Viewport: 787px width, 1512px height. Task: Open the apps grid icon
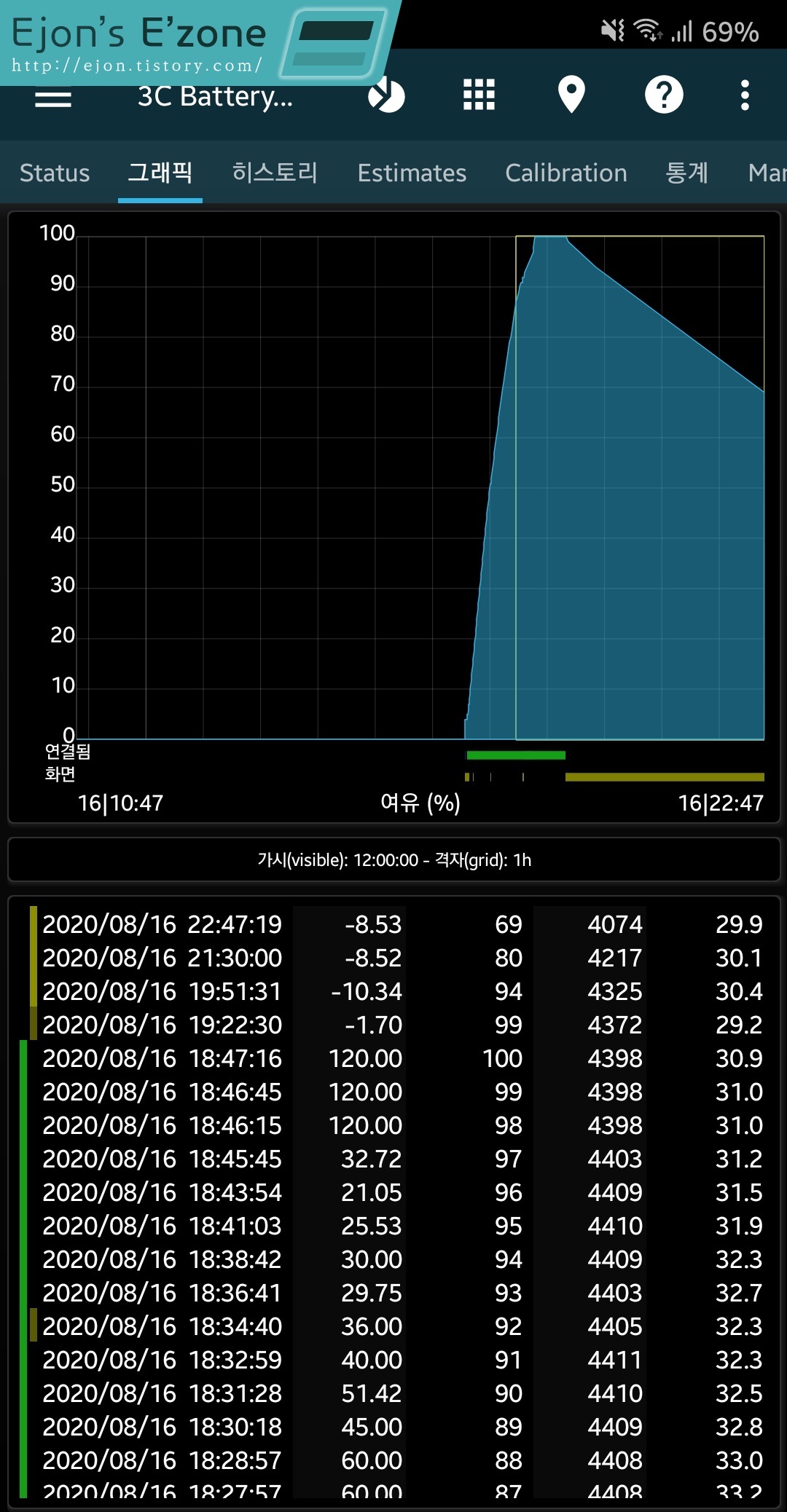click(x=479, y=95)
